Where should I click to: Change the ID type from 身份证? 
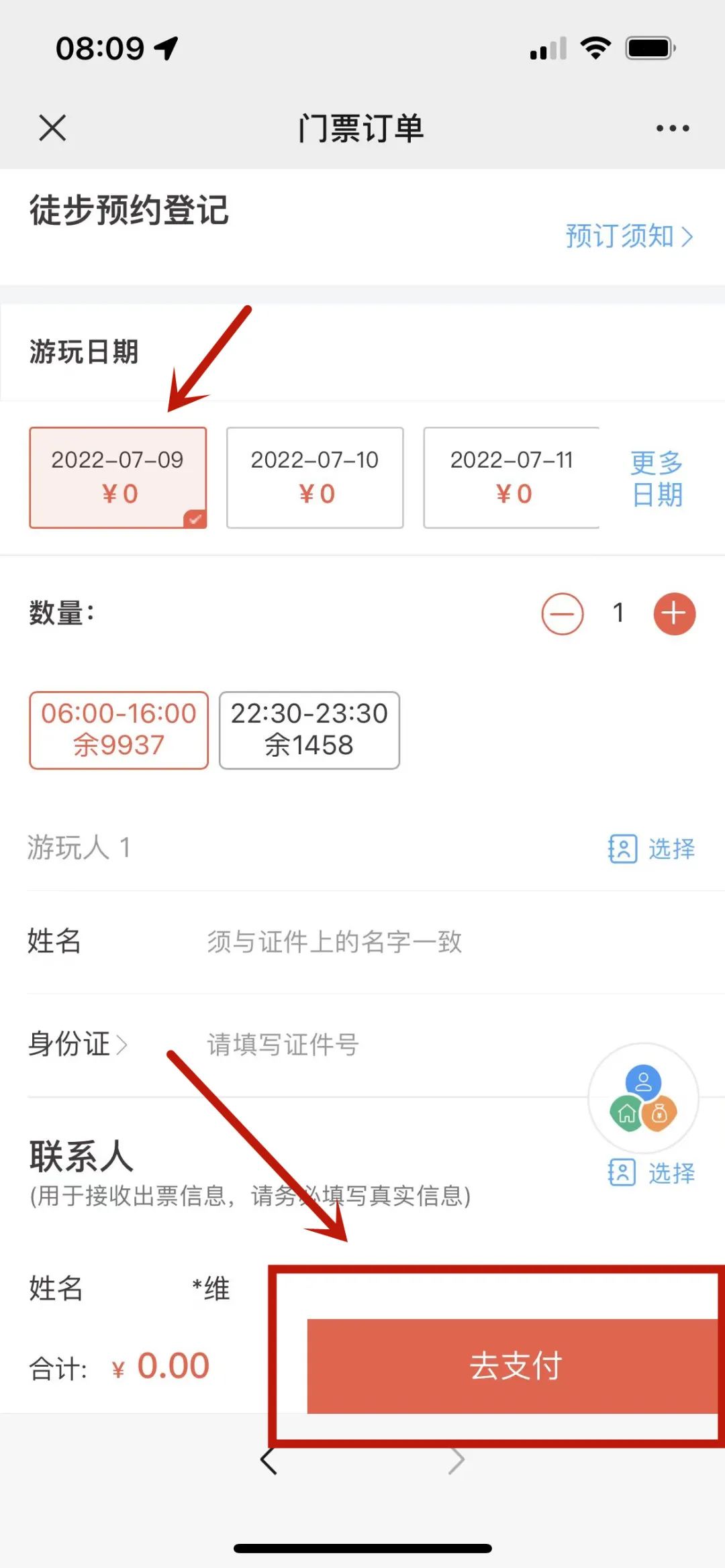coord(77,1044)
